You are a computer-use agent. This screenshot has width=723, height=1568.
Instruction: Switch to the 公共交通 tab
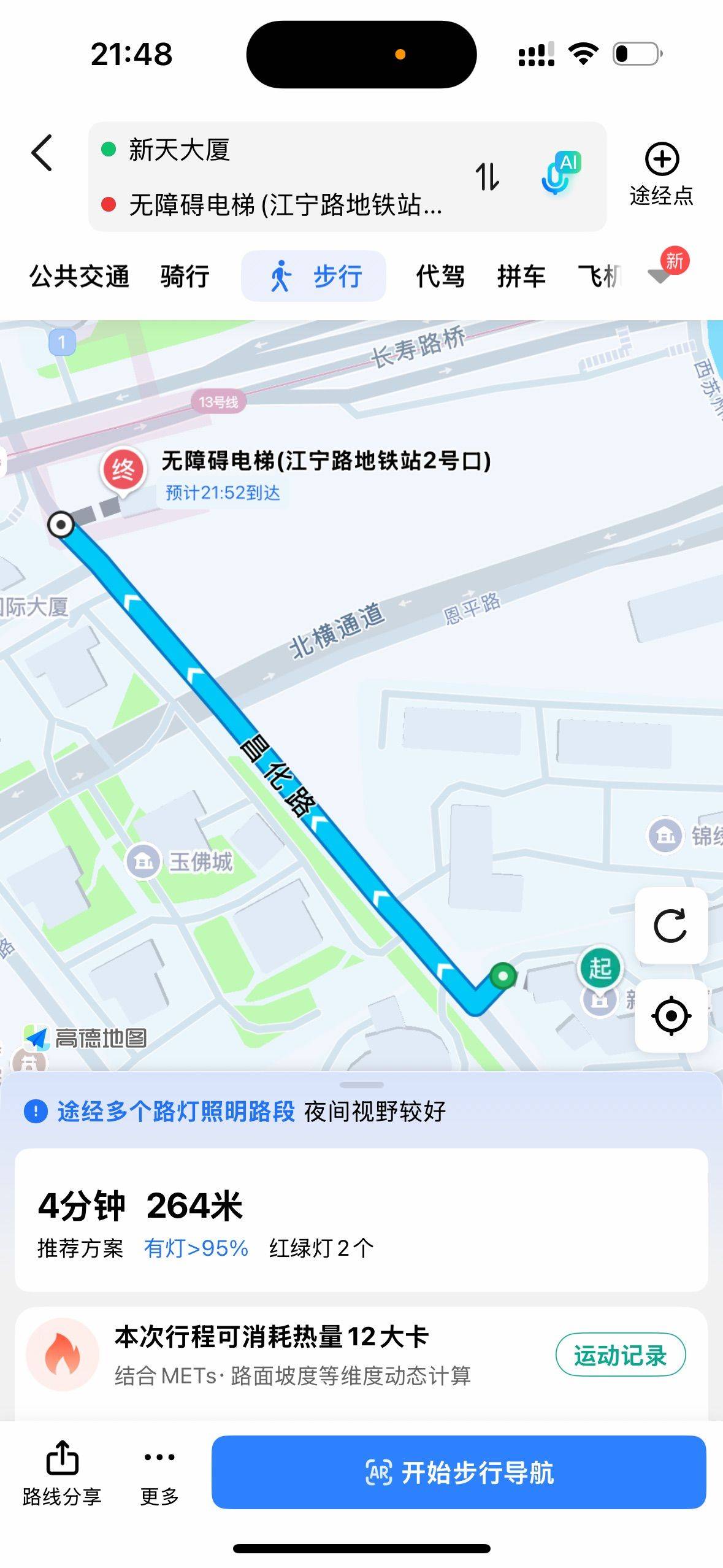pyautogui.click(x=79, y=276)
